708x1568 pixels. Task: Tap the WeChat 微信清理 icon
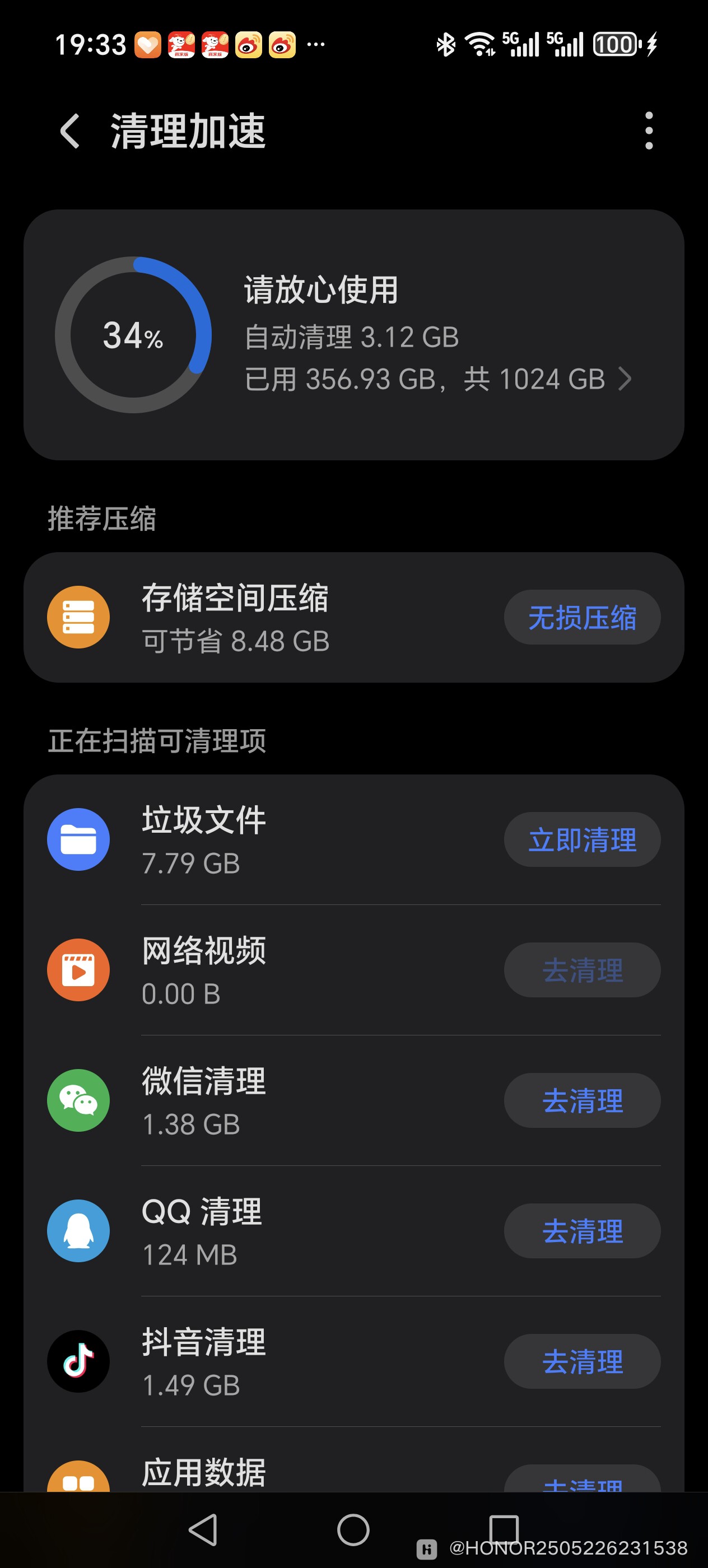[x=78, y=1100]
